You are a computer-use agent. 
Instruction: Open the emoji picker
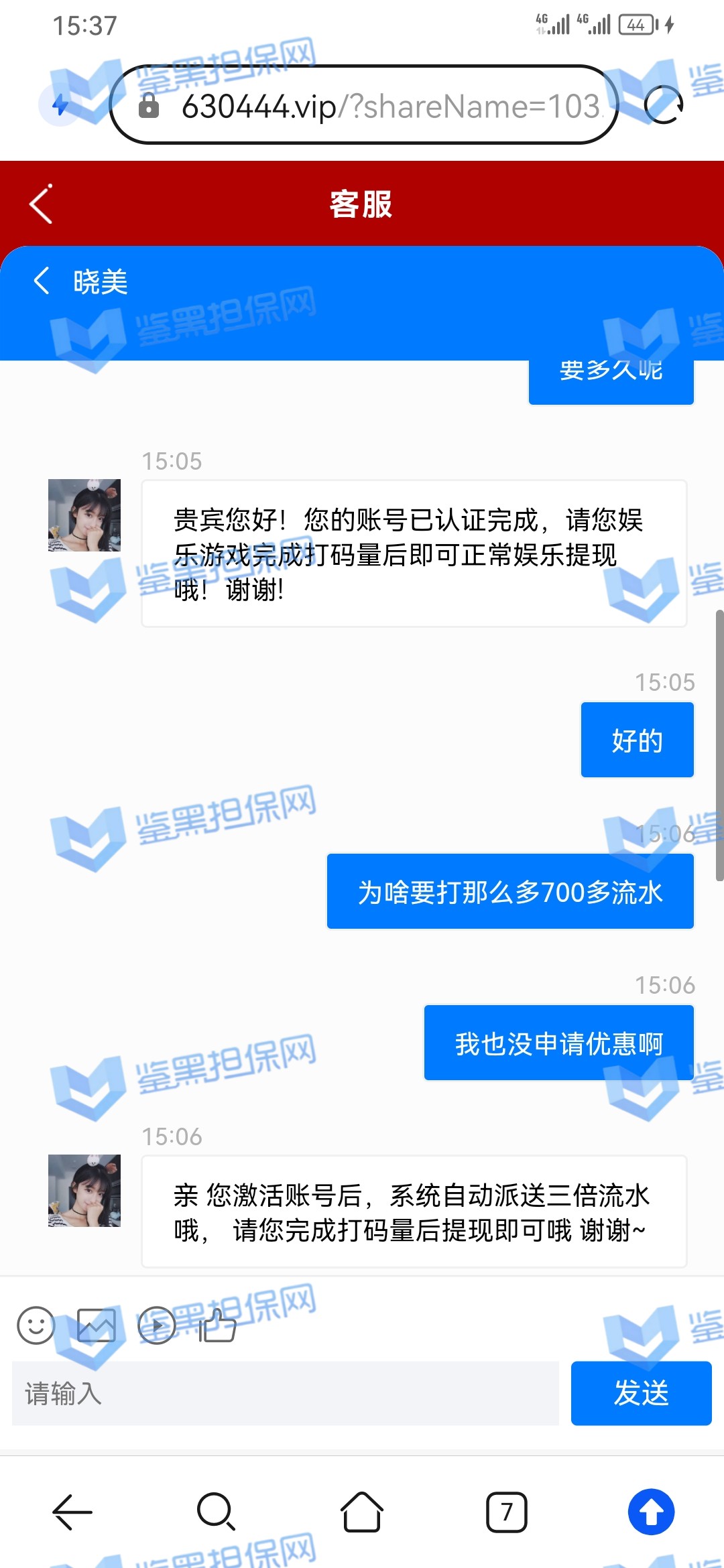click(x=36, y=1325)
